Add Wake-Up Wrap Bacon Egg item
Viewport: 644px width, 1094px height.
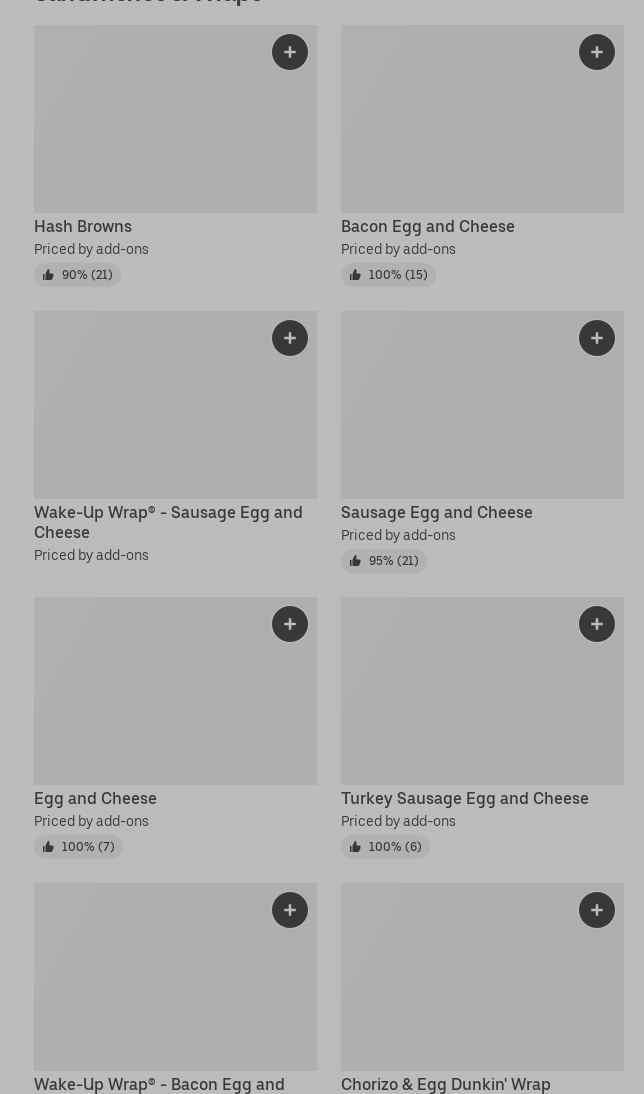click(290, 910)
